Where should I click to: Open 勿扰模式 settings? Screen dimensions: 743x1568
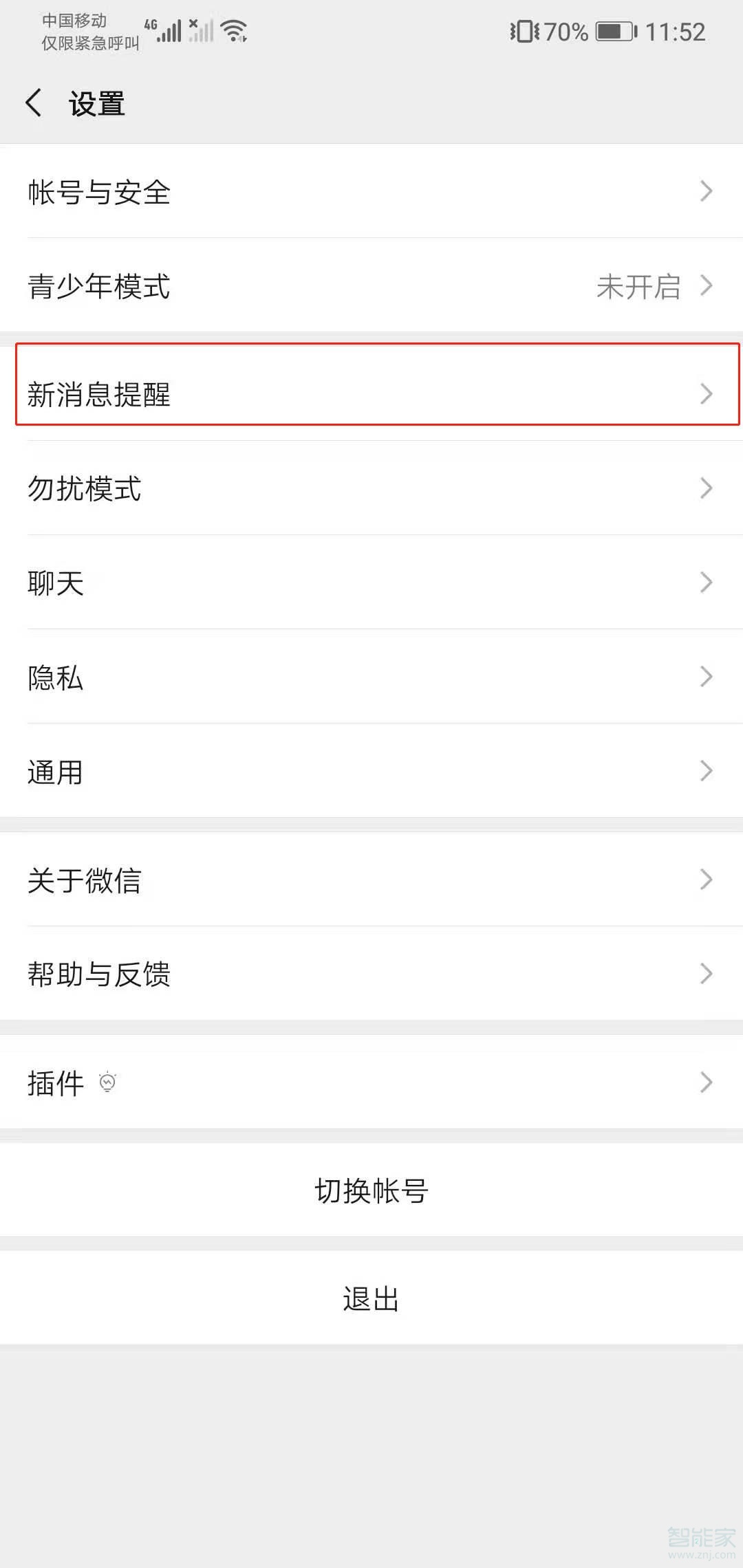click(x=371, y=488)
